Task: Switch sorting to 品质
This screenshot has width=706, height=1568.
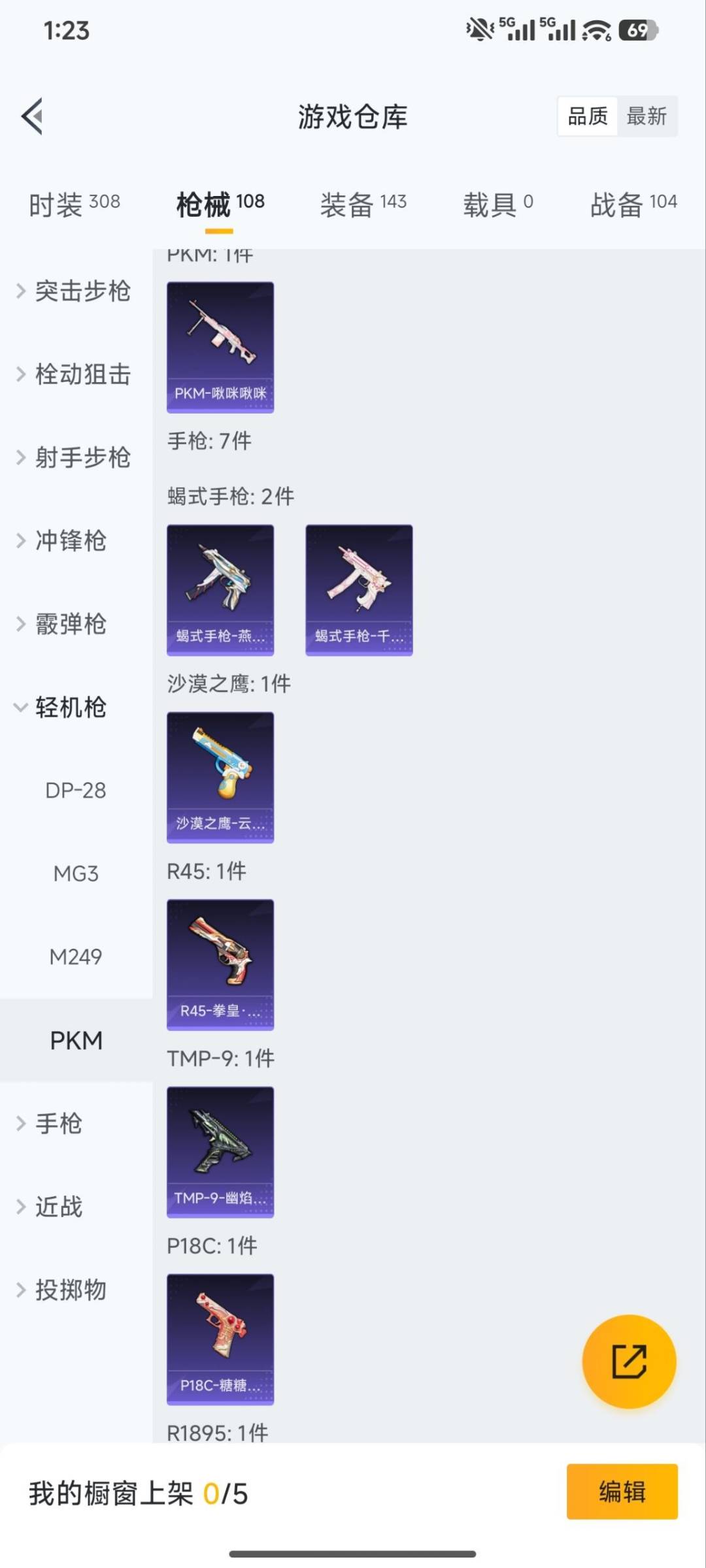Action: pyautogui.click(x=586, y=116)
